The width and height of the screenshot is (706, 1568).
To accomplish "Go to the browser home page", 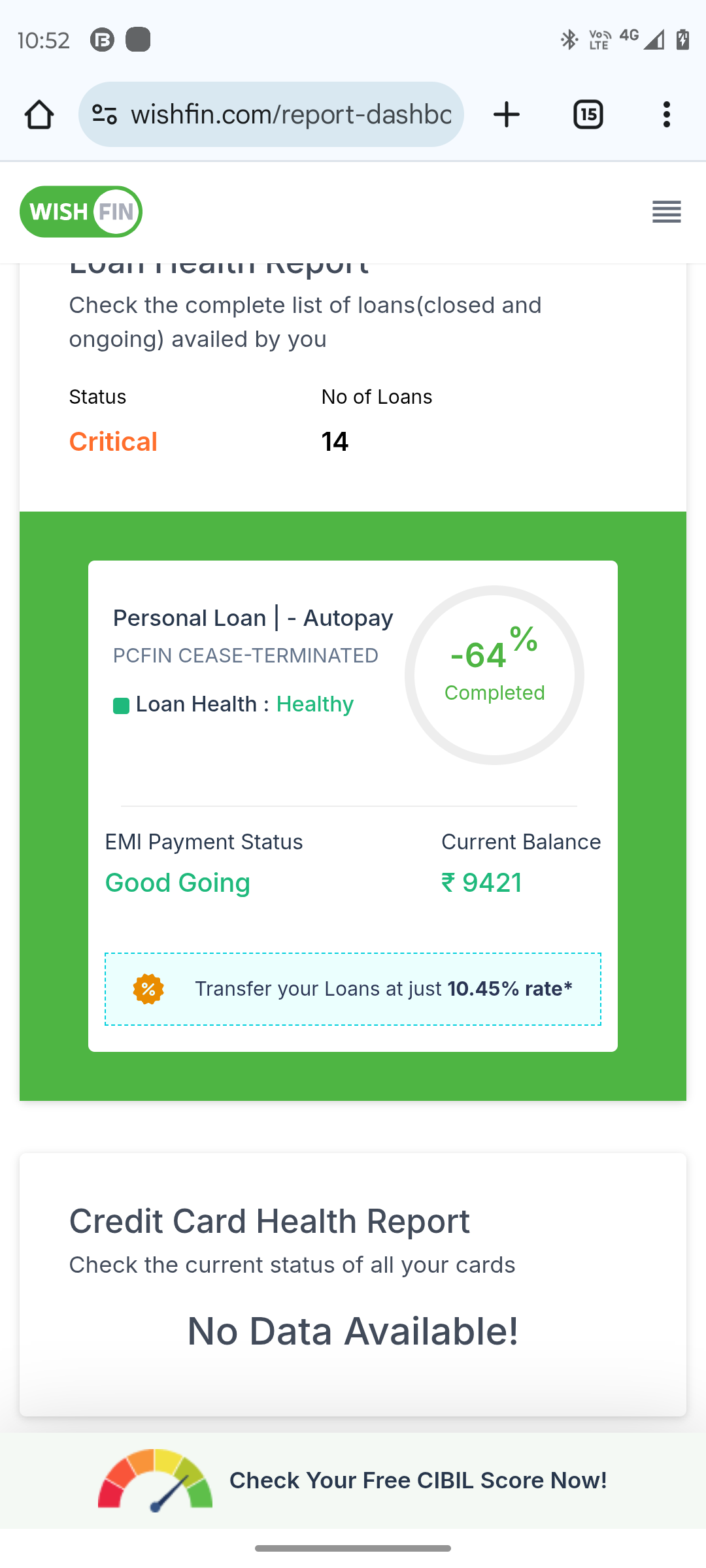I will click(39, 115).
